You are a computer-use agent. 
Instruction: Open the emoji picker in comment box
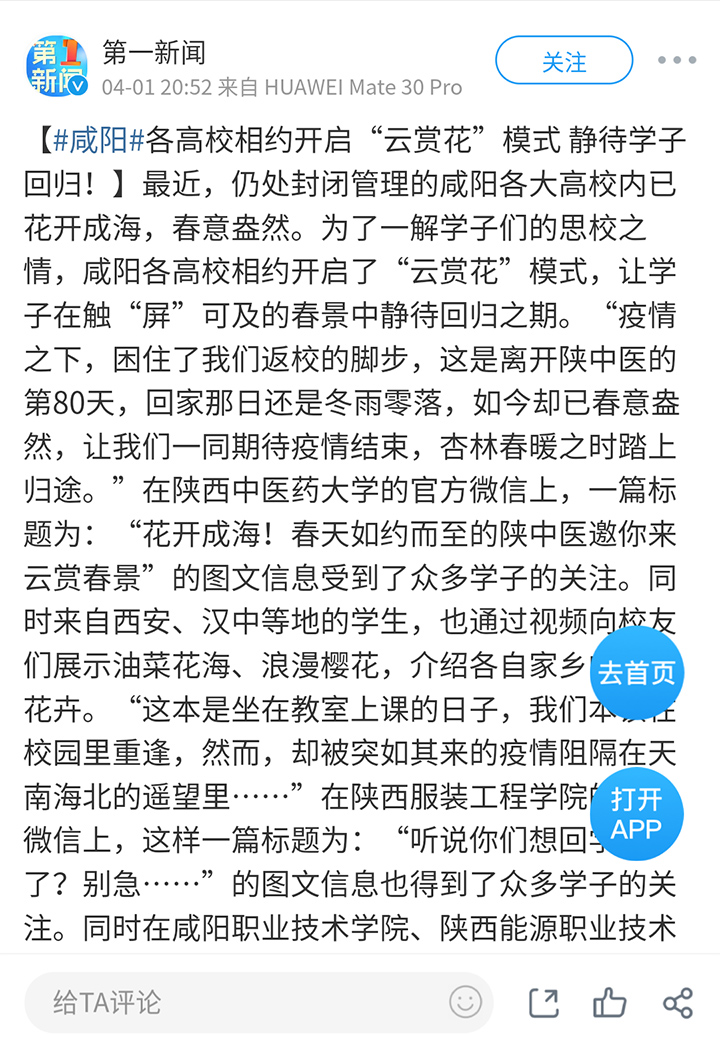[x=465, y=1002]
